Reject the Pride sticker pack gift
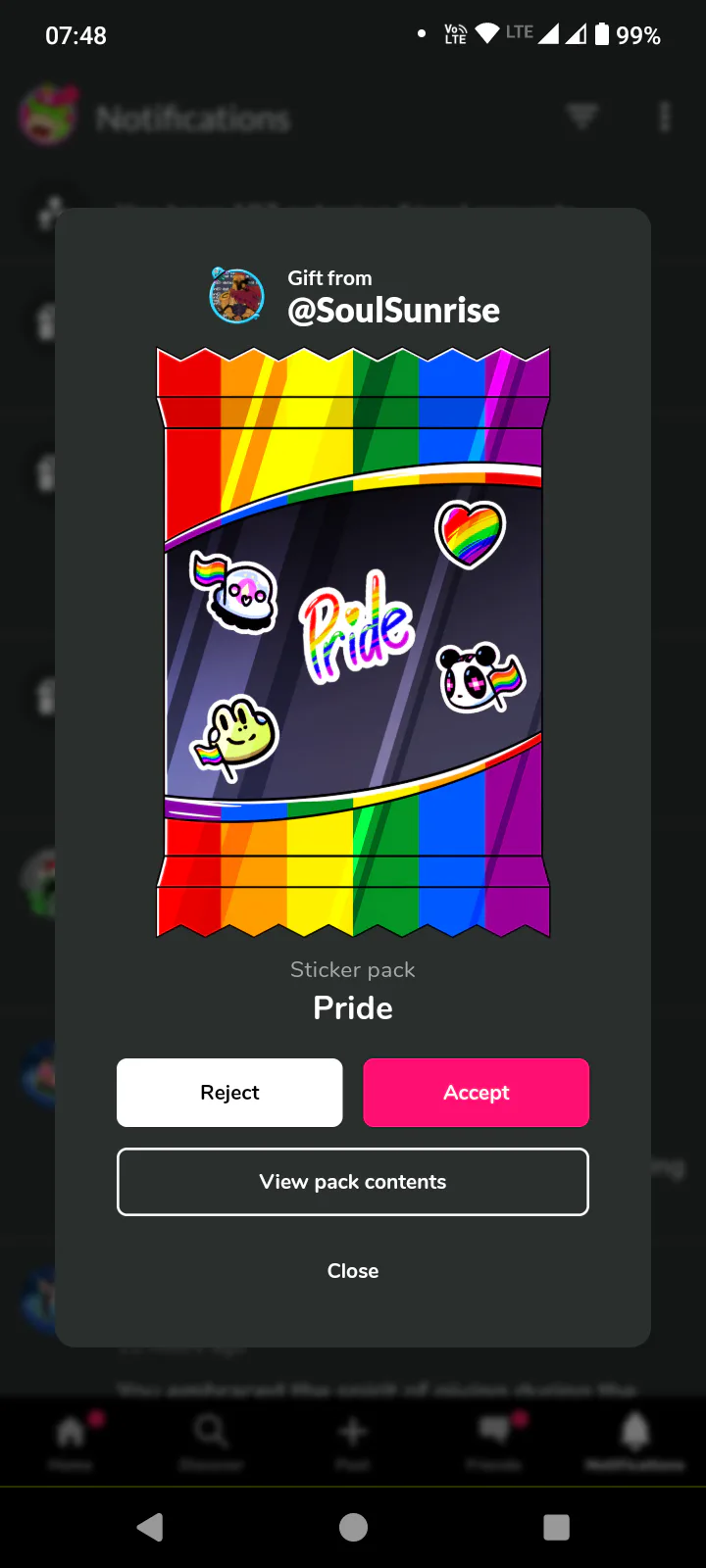Screen dimensions: 706x1568 tap(229, 1092)
